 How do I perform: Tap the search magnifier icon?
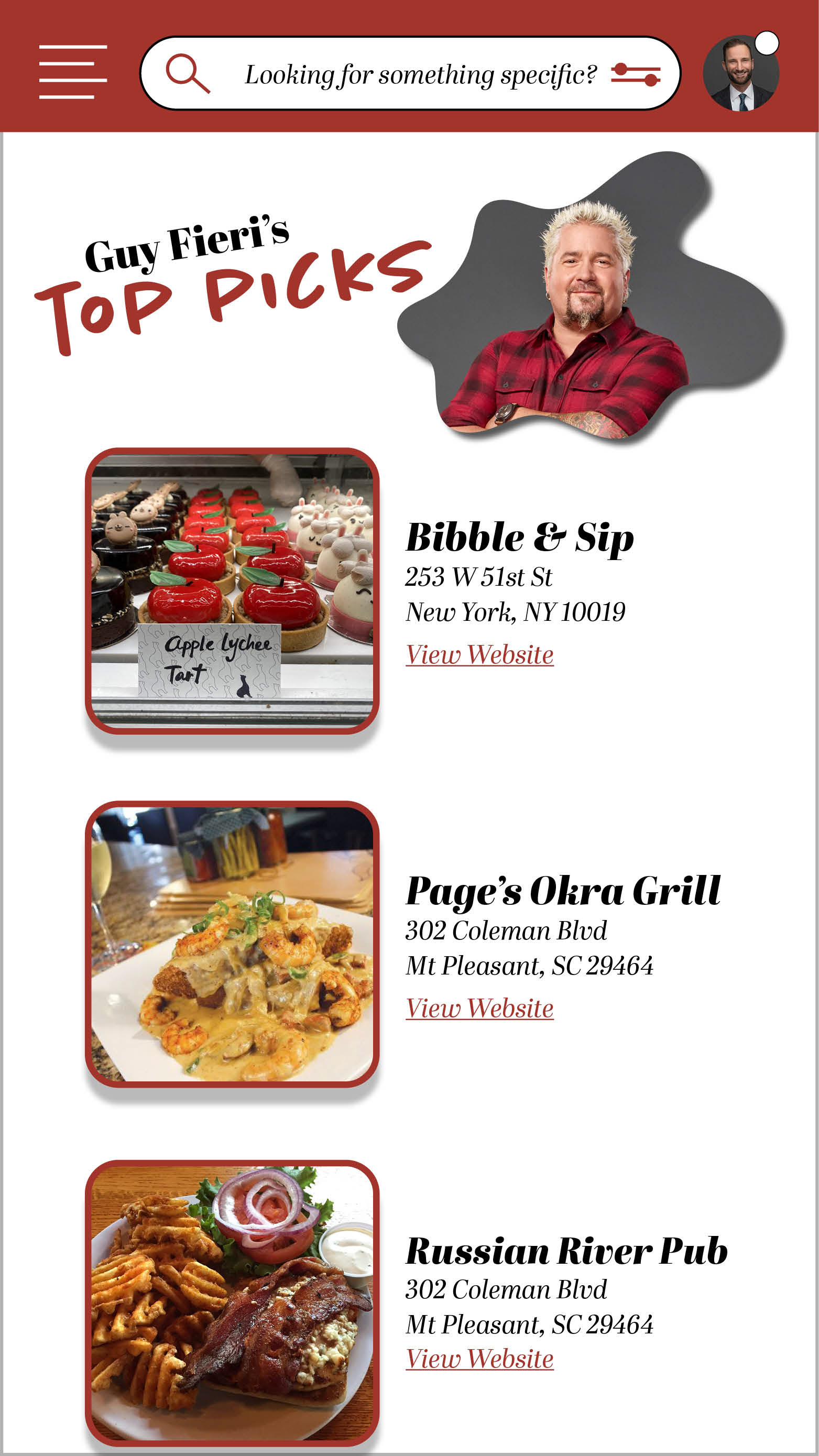tap(188, 73)
